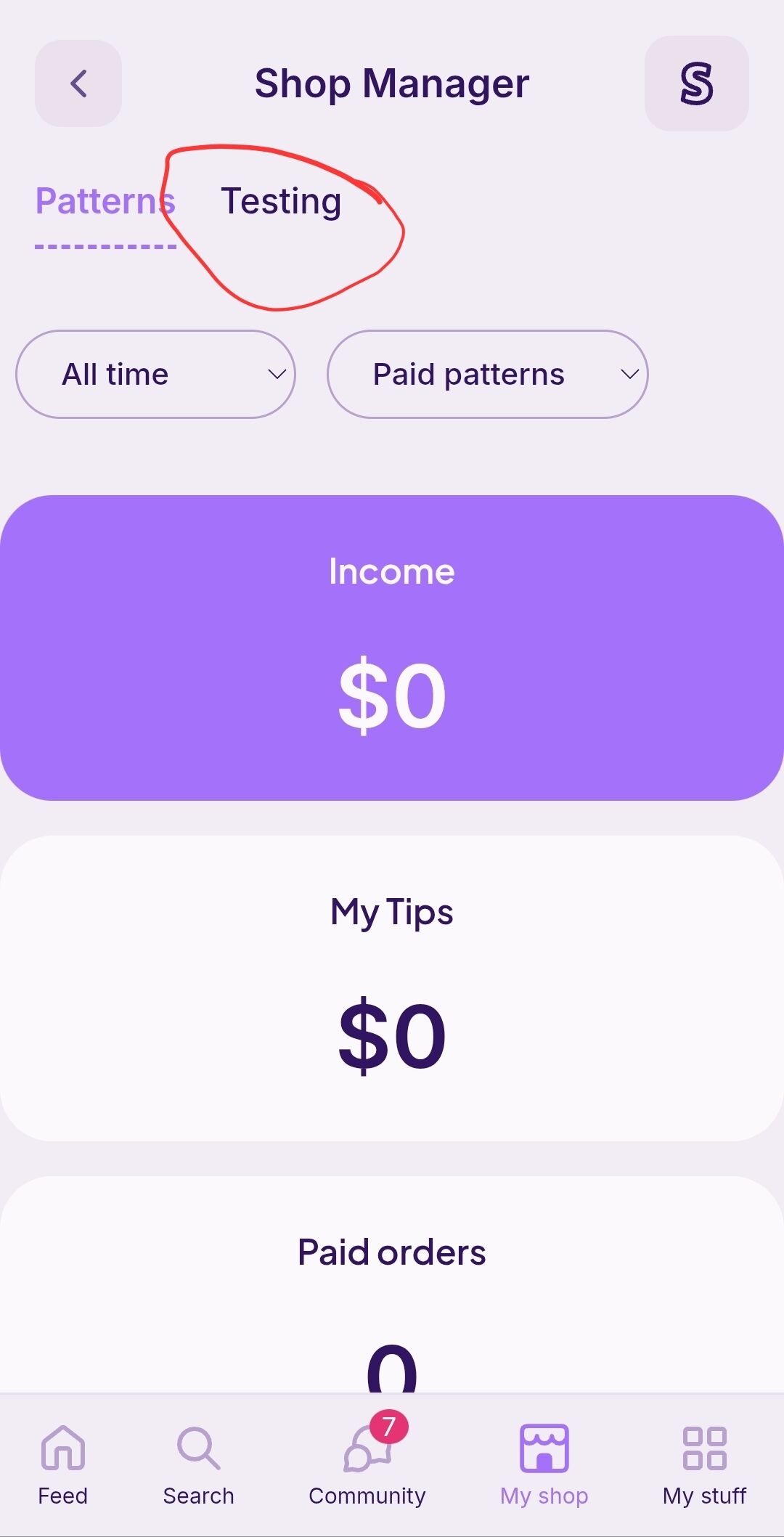This screenshot has height=1537, width=784.
Task: Select the Patterns tab
Action: click(105, 202)
